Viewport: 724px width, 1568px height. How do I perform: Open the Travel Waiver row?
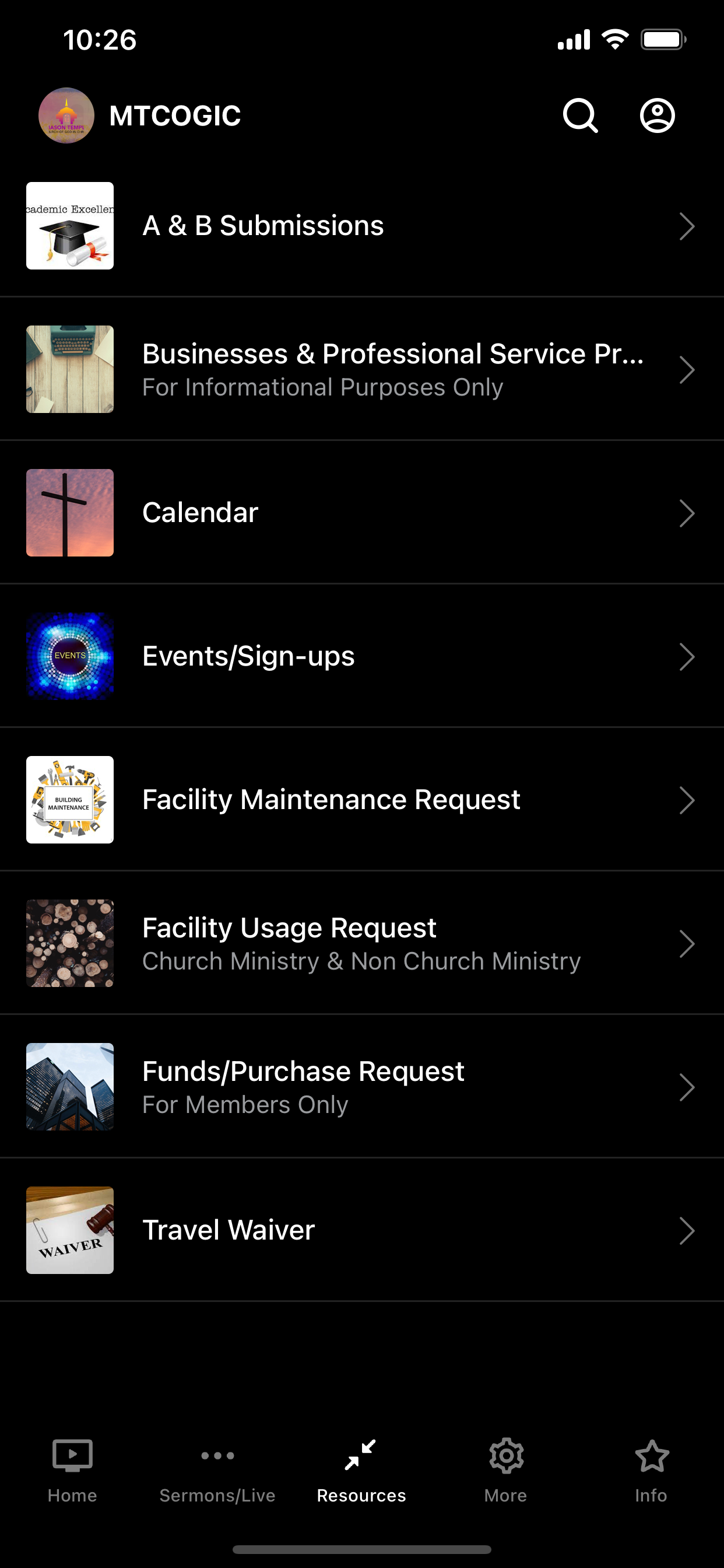[x=362, y=1230]
